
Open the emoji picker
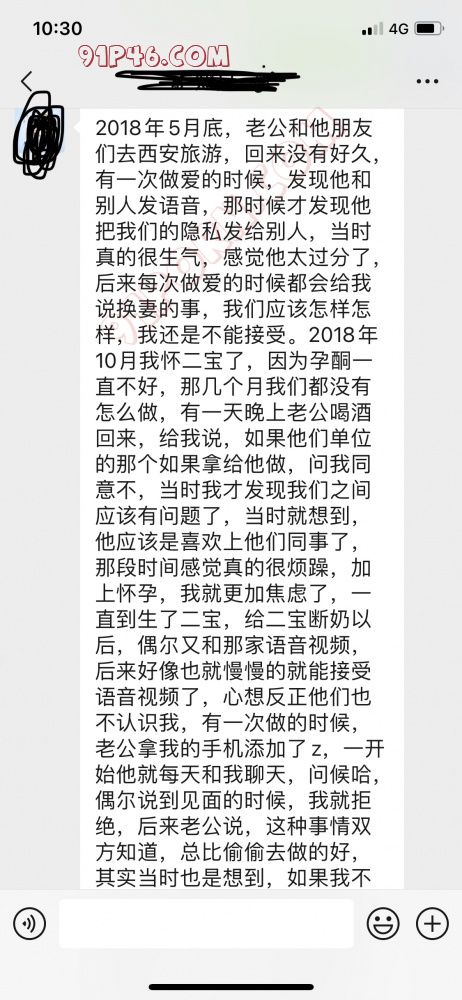(x=383, y=923)
